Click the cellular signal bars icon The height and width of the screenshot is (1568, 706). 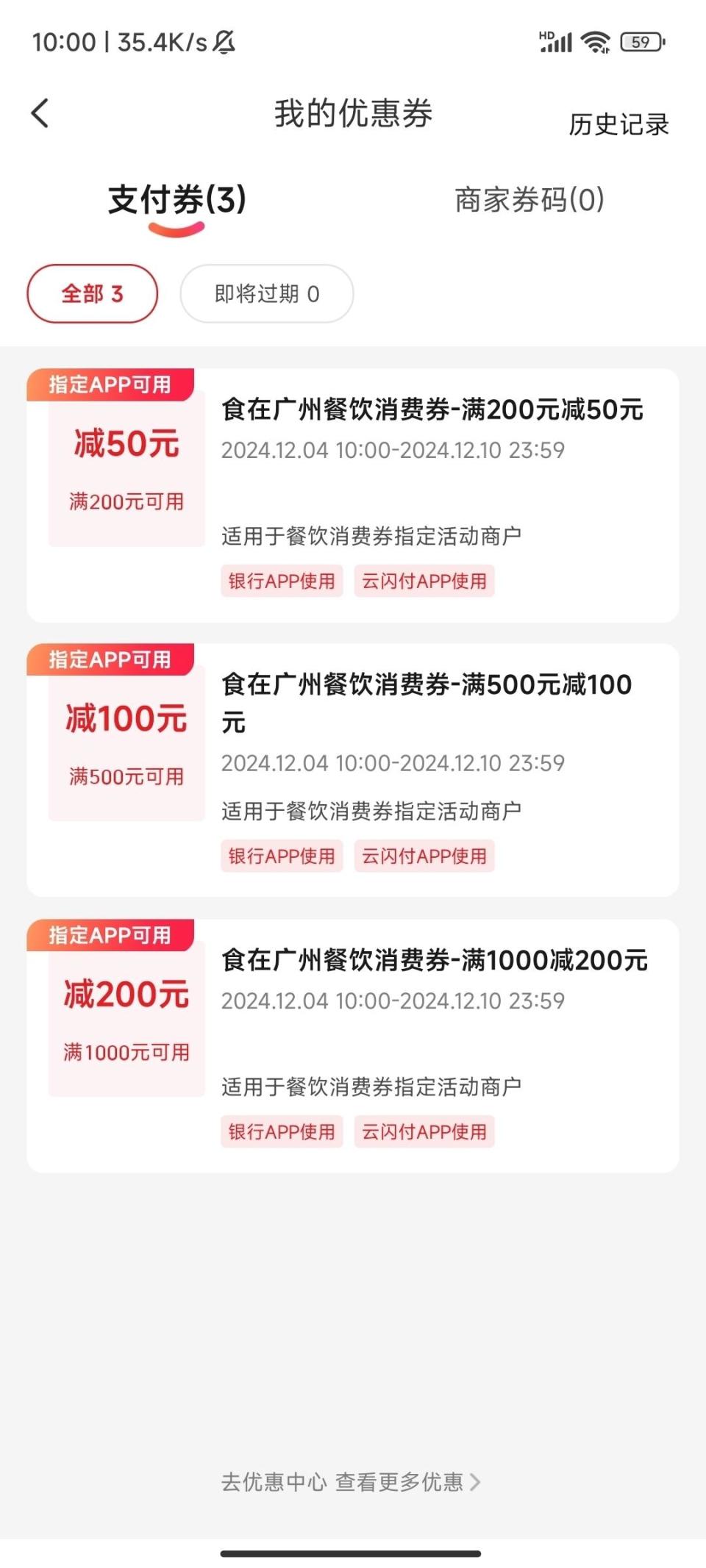pos(556,42)
